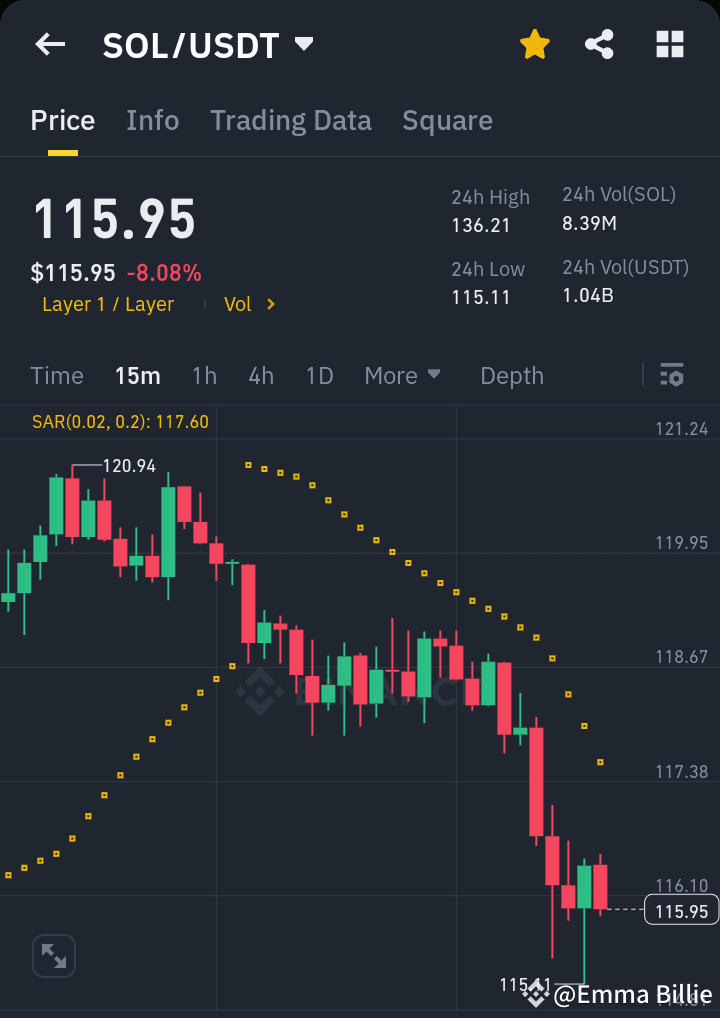
Task: Open chart display settings icon beside Depth
Action: tap(672, 376)
